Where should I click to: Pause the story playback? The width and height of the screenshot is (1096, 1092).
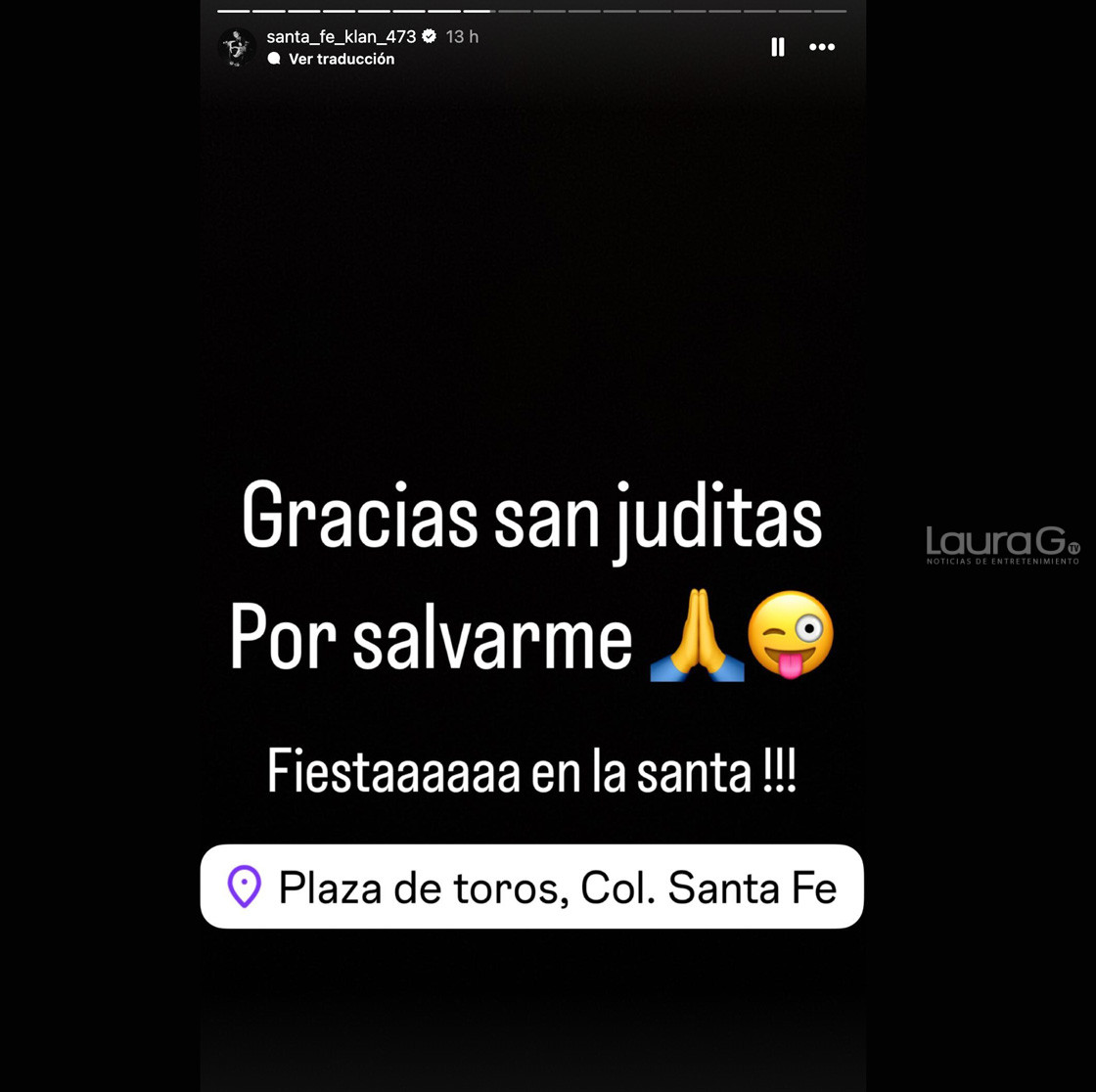pyautogui.click(x=778, y=47)
